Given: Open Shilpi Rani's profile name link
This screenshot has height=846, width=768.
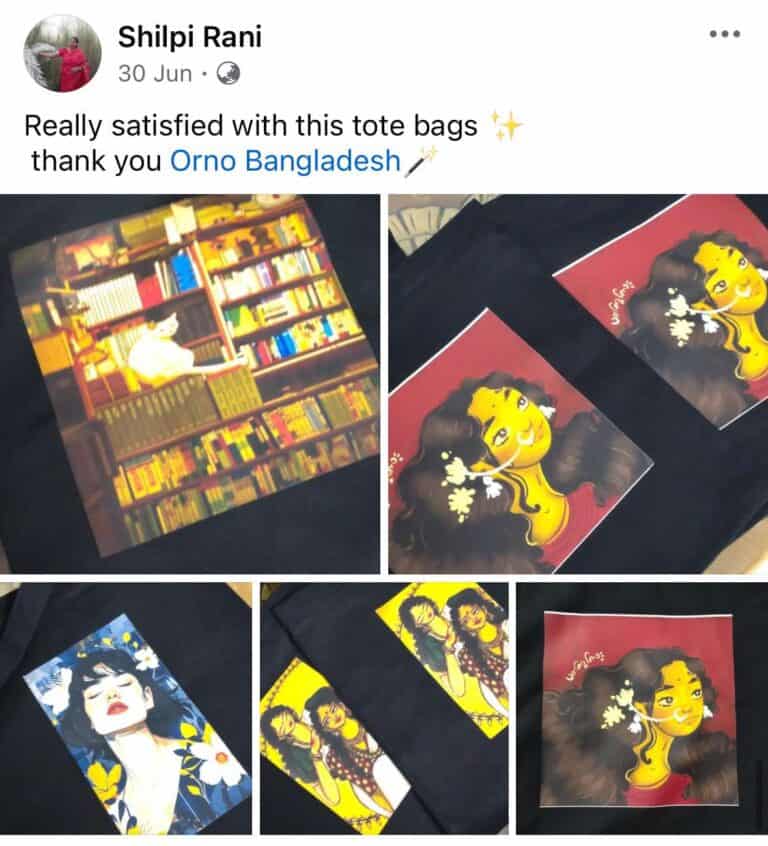Looking at the screenshot, I should coord(192,38).
